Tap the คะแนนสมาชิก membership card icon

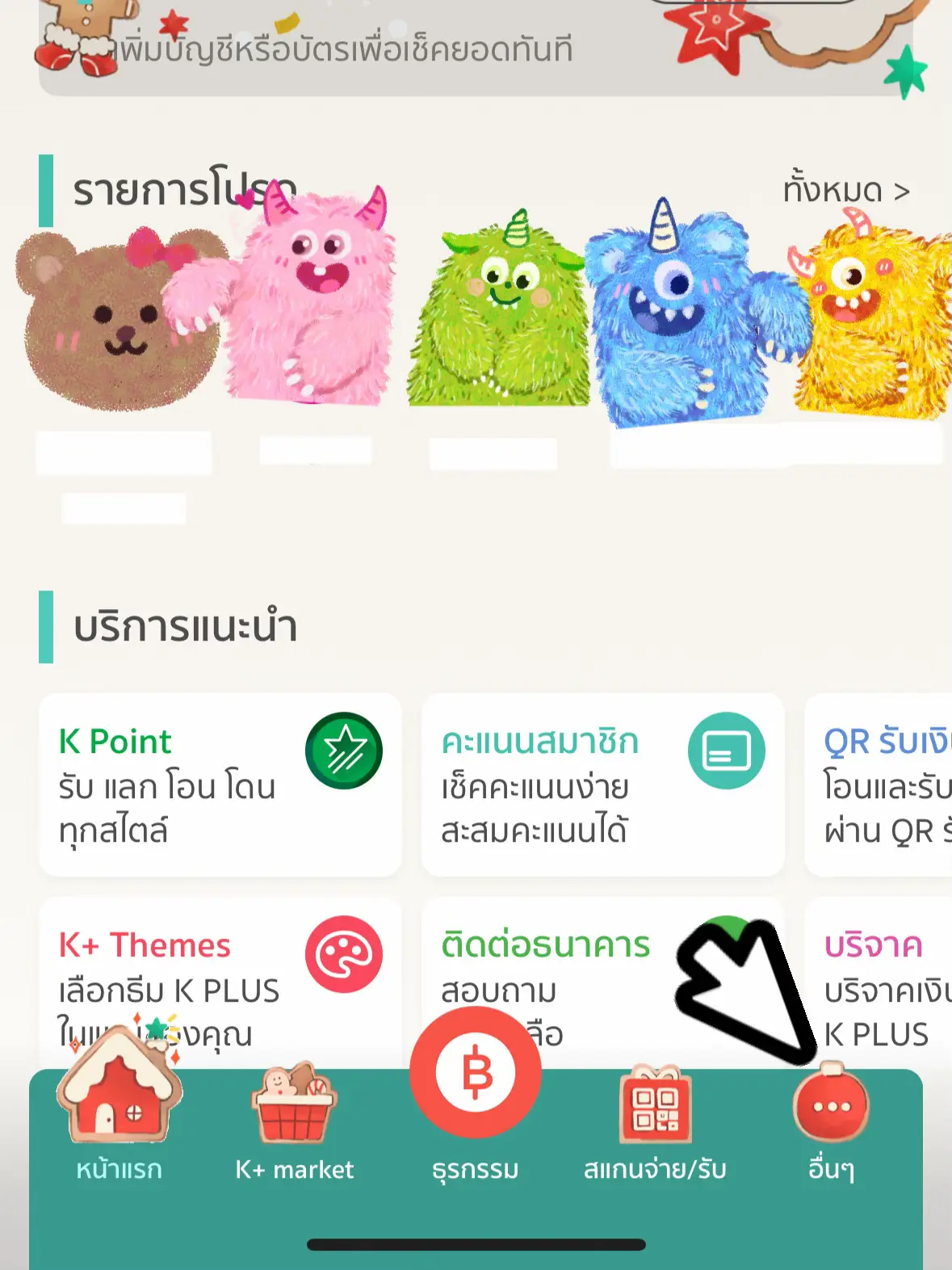tap(725, 750)
